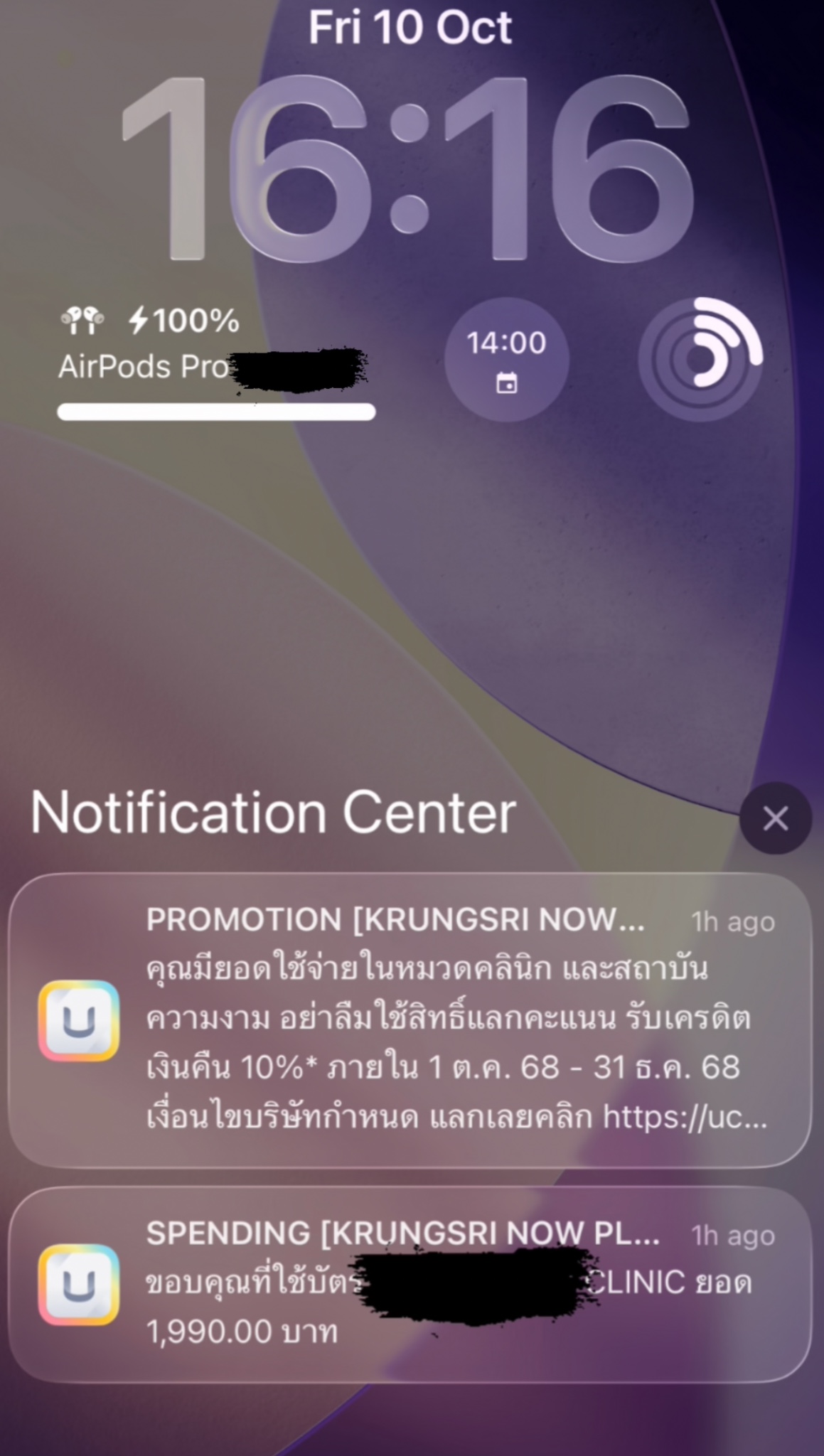Open the PROMOTION Krungsri Now notification
Image resolution: width=824 pixels, height=1456 pixels.
coord(410,1020)
